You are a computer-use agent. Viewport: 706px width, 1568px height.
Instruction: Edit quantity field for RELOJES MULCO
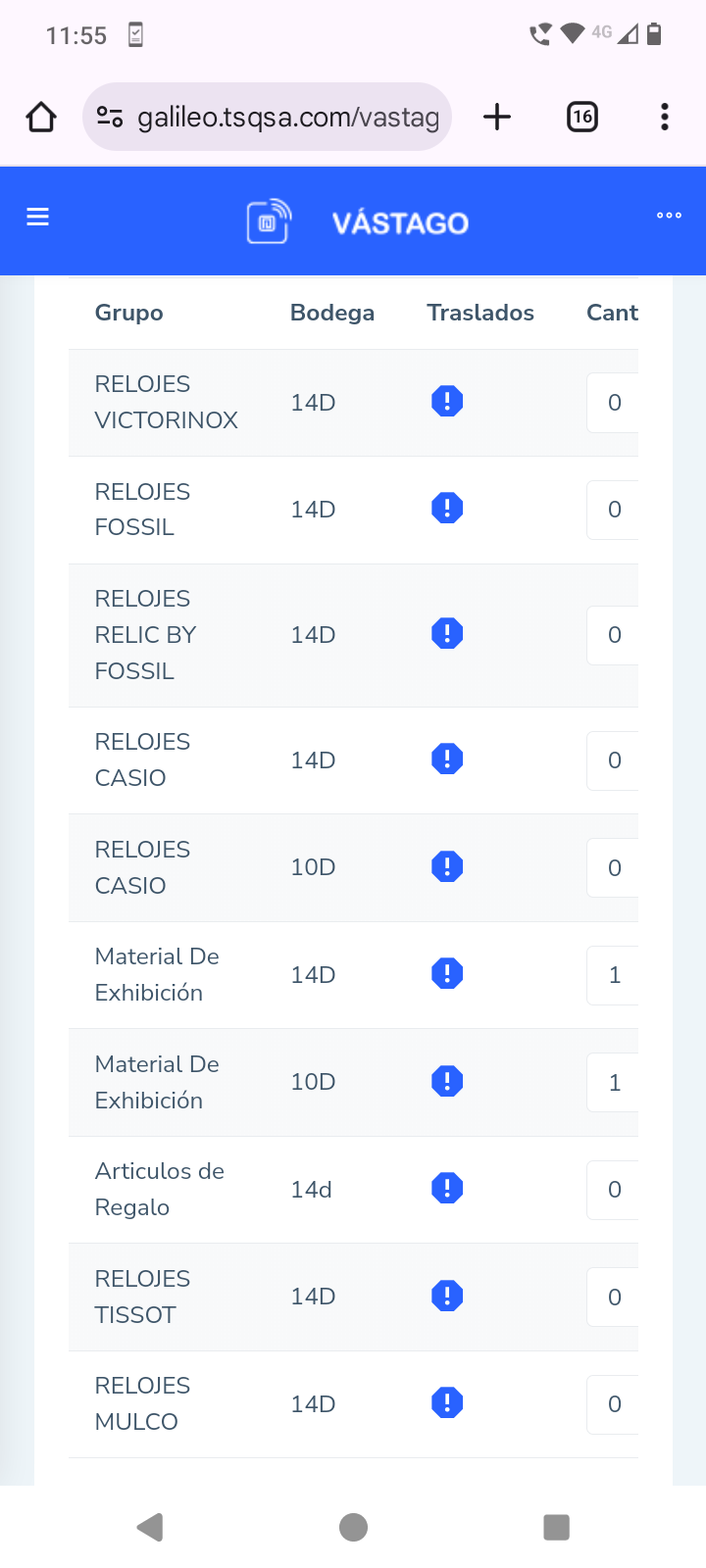(613, 1404)
